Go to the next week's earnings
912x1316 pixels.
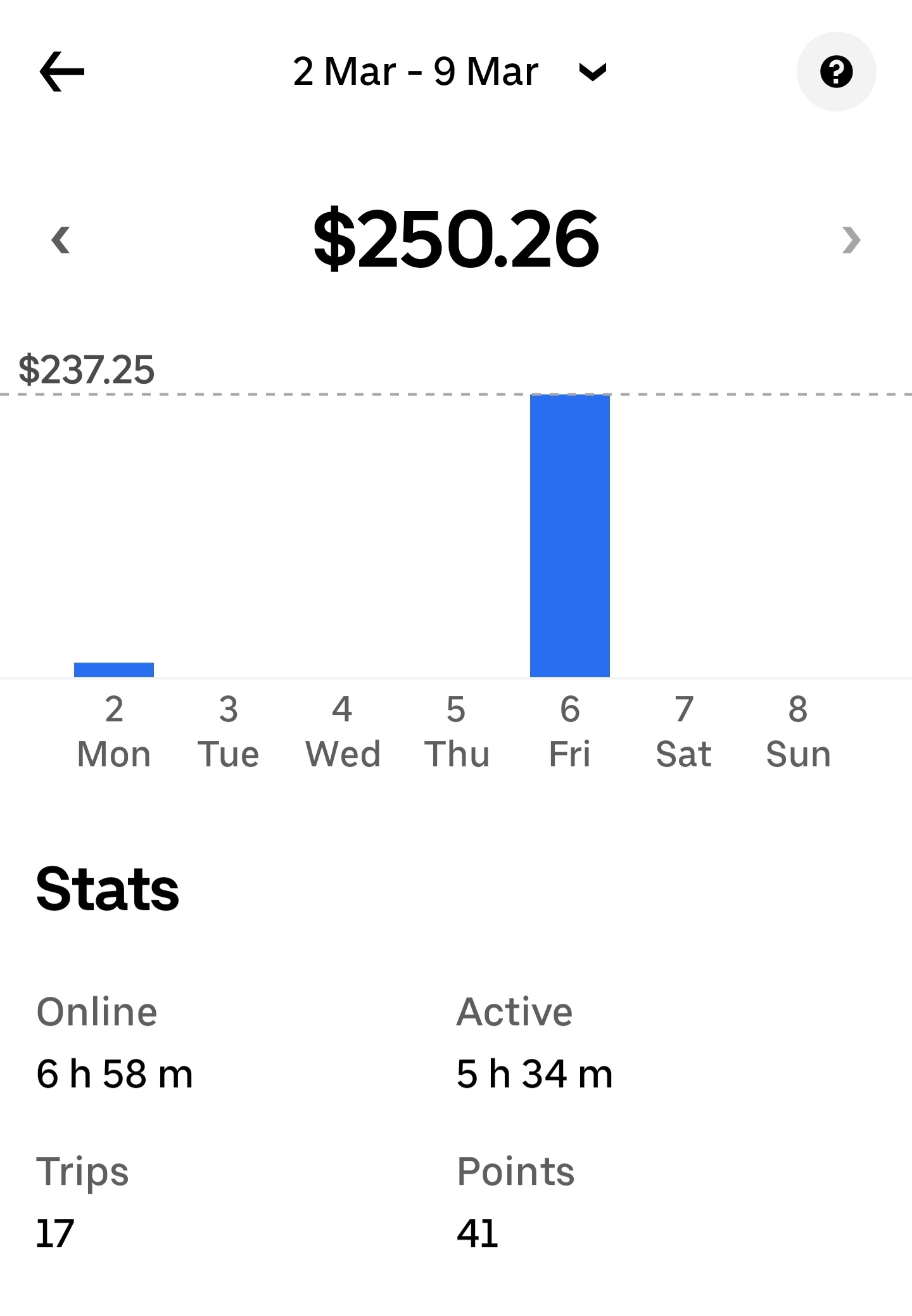click(x=851, y=240)
